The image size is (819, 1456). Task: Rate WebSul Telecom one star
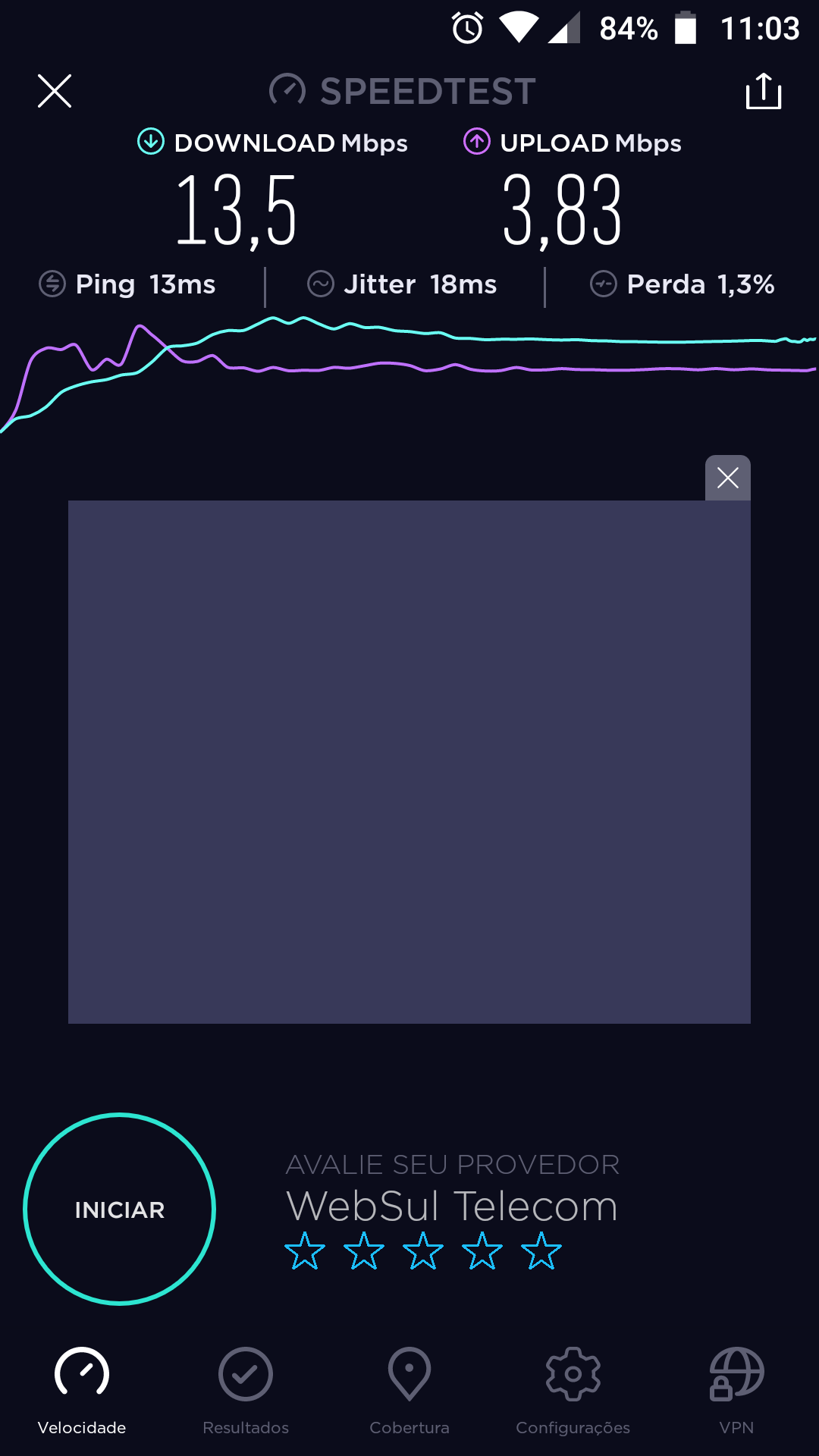(305, 1251)
